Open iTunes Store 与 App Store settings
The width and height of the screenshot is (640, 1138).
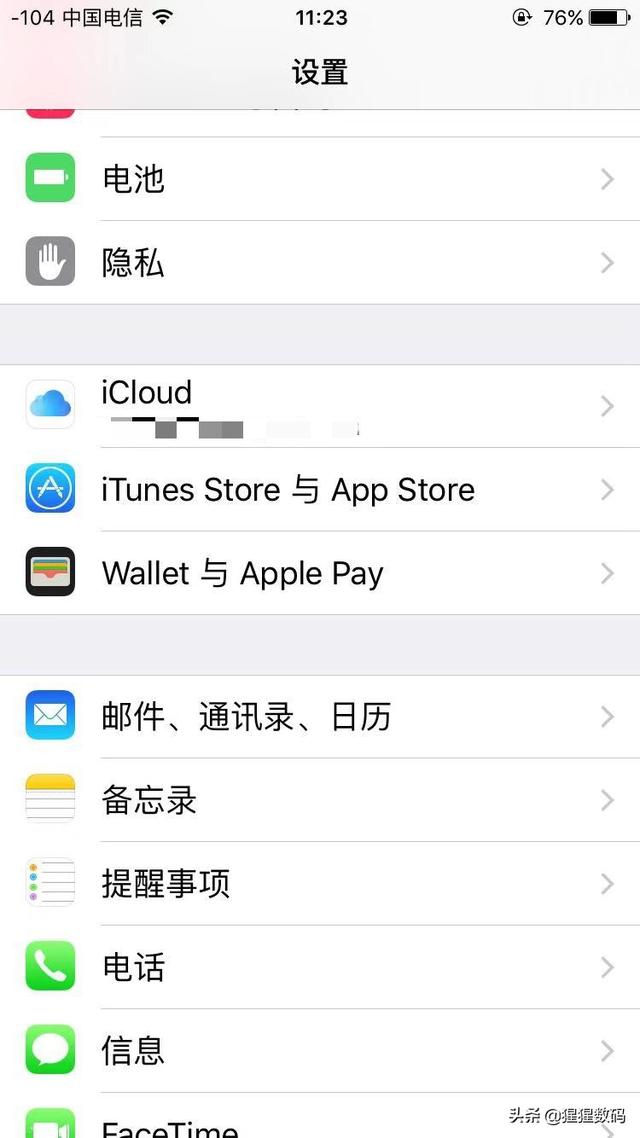[320, 489]
